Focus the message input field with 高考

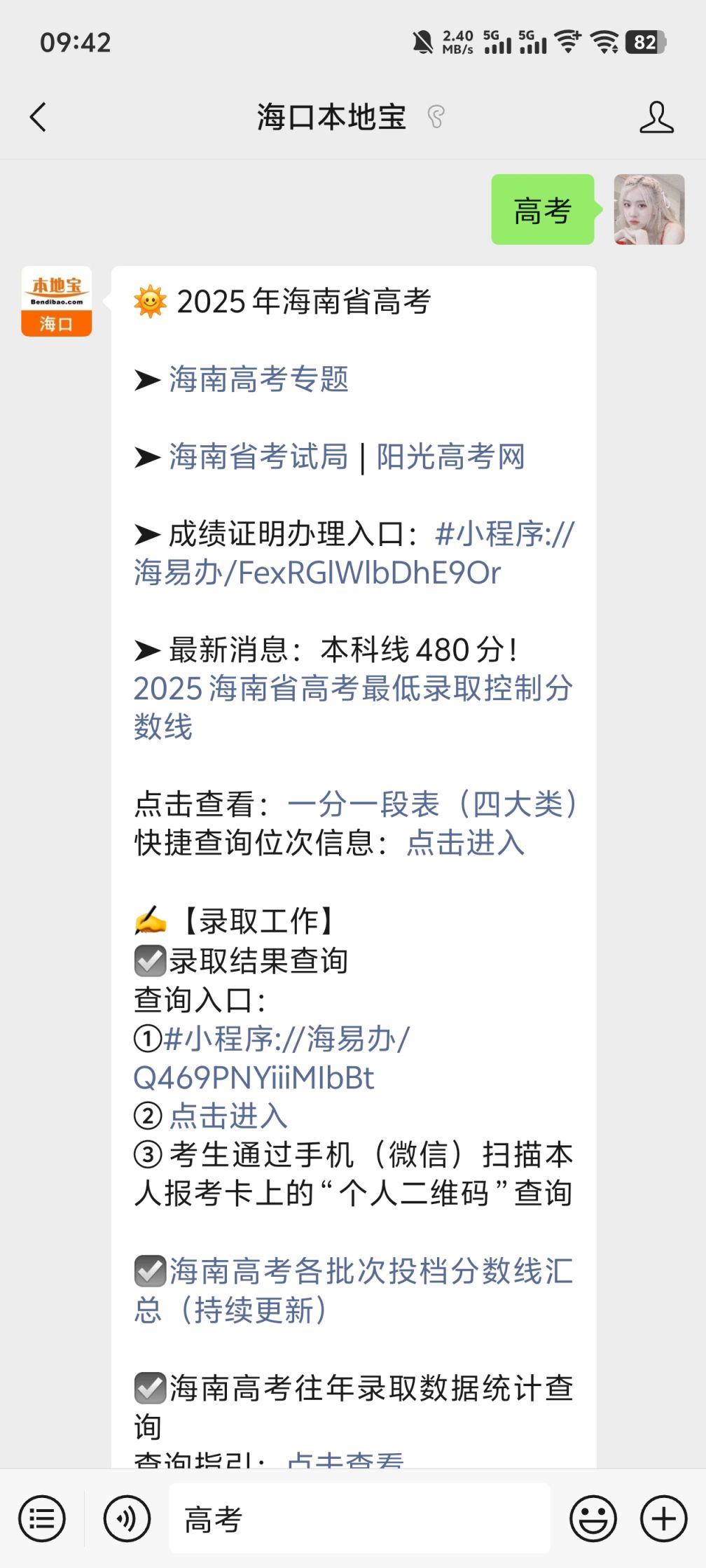359,1519
